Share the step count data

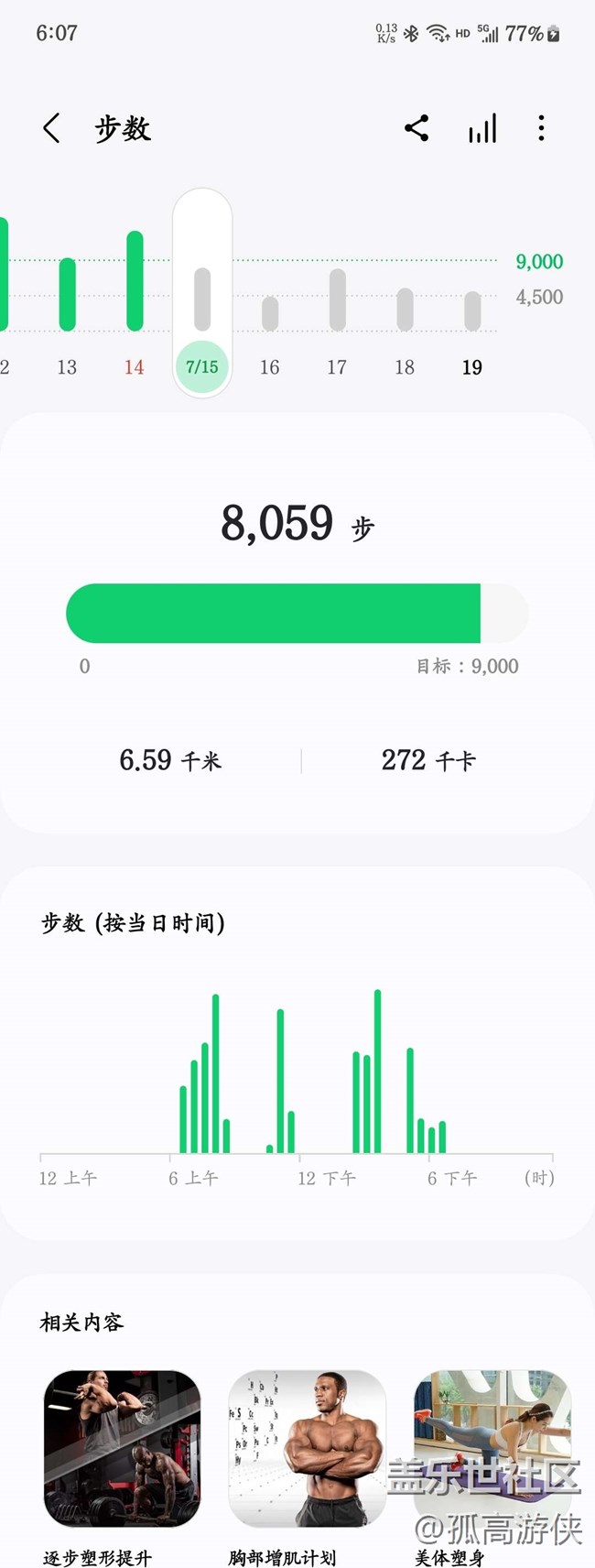tap(416, 128)
